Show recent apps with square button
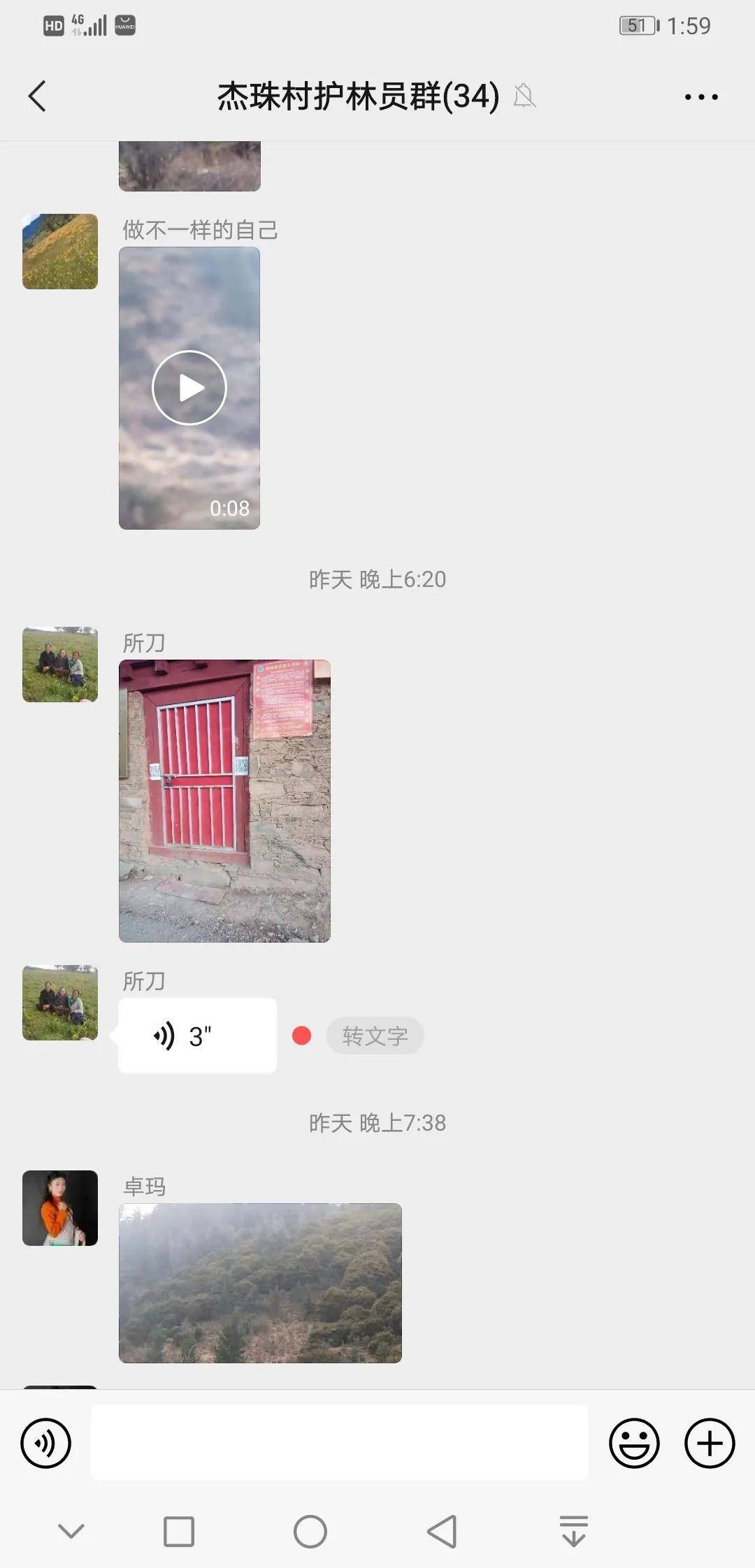Image resolution: width=755 pixels, height=1568 pixels. click(179, 1532)
